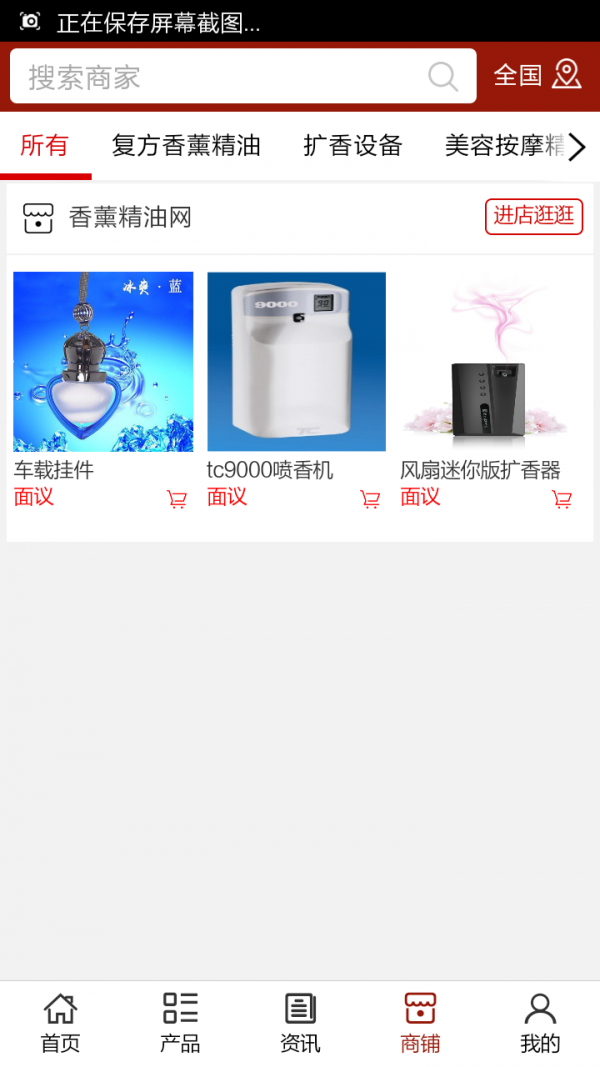Switch to the 产品 tab
Viewport: 600px width, 1067px height.
[x=180, y=1023]
